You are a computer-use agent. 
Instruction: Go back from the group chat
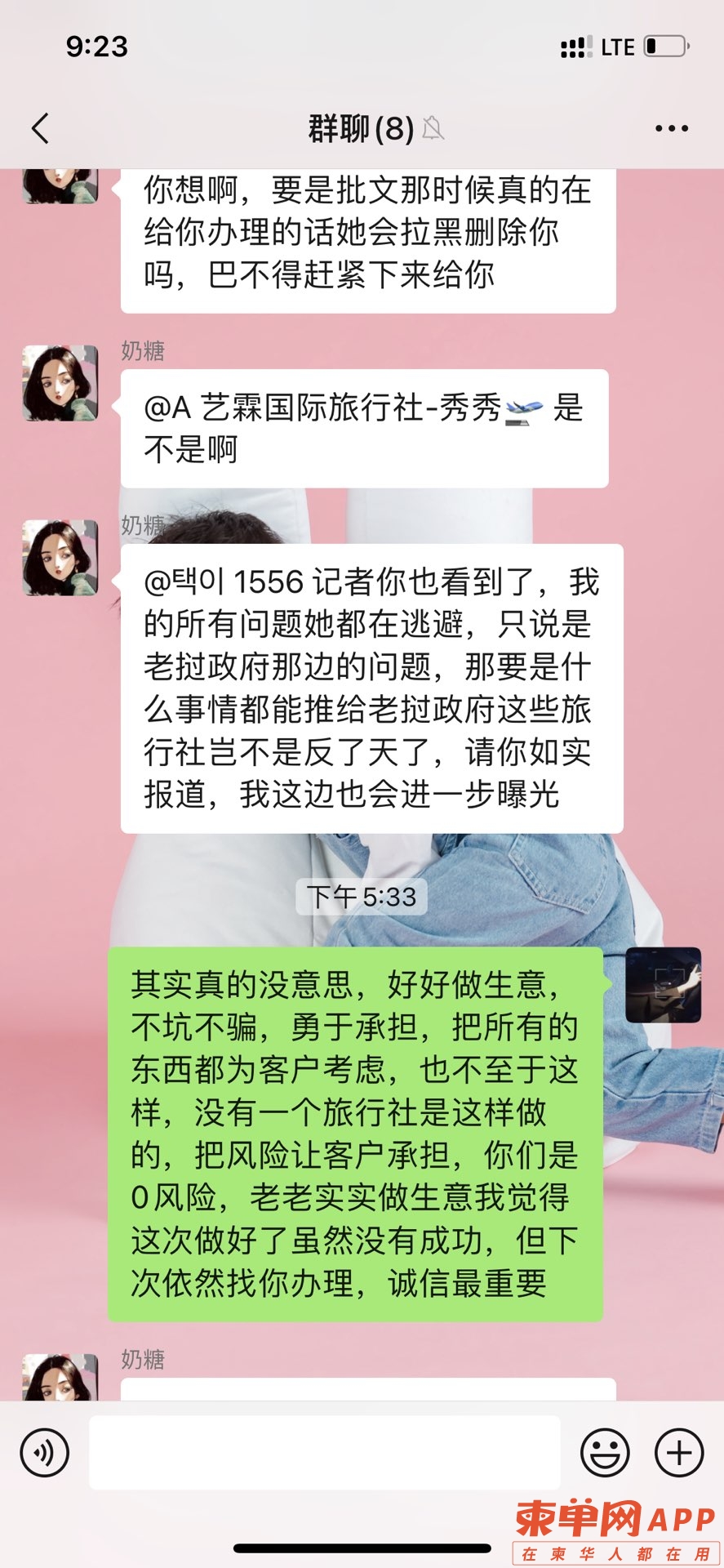[40, 128]
